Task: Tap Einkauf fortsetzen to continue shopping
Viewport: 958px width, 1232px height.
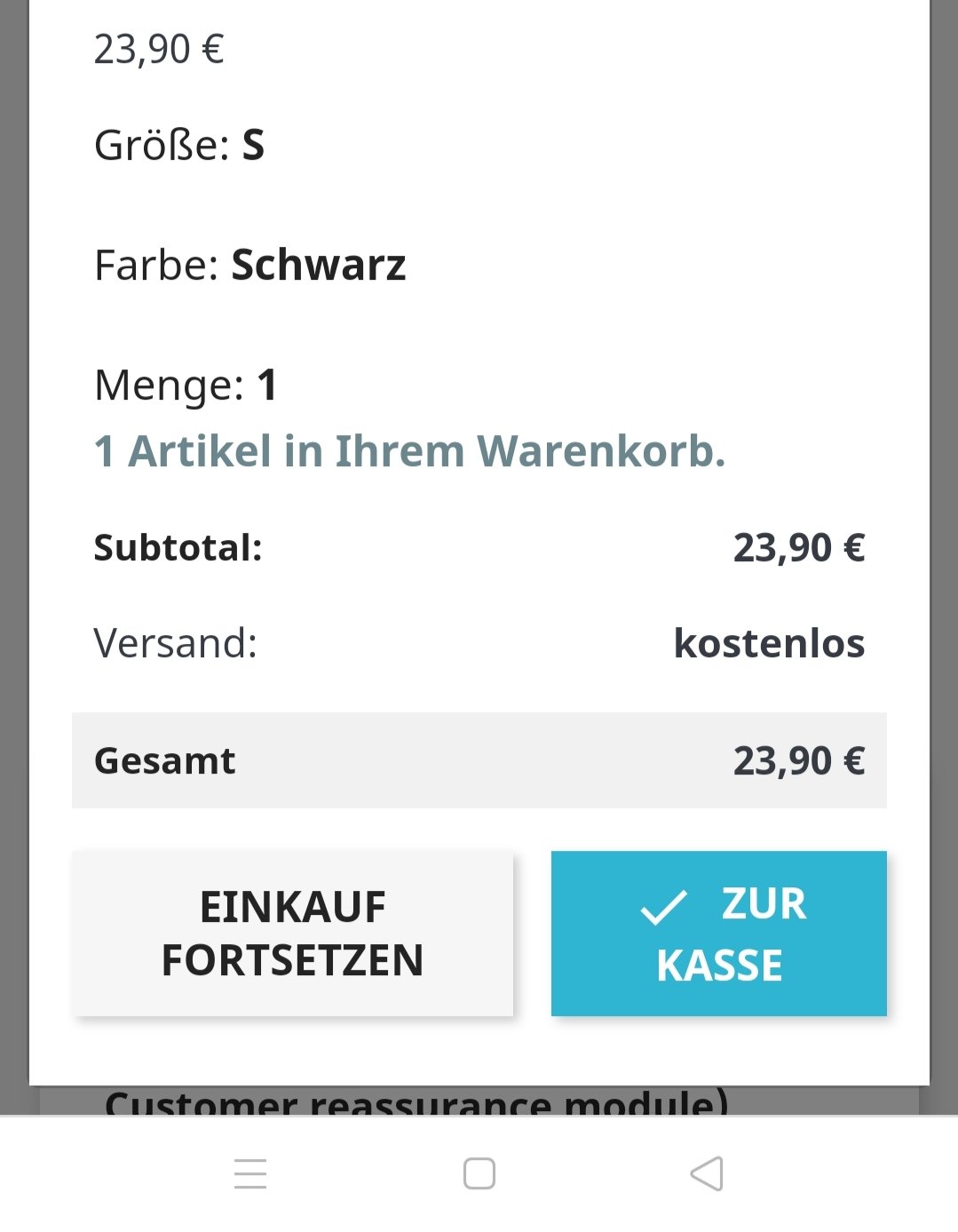Action: click(x=292, y=934)
